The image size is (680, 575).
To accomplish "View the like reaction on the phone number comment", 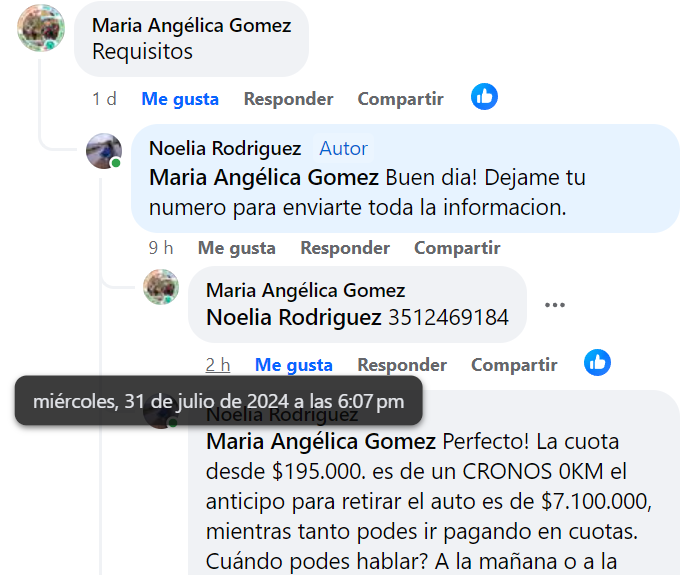I will point(598,363).
